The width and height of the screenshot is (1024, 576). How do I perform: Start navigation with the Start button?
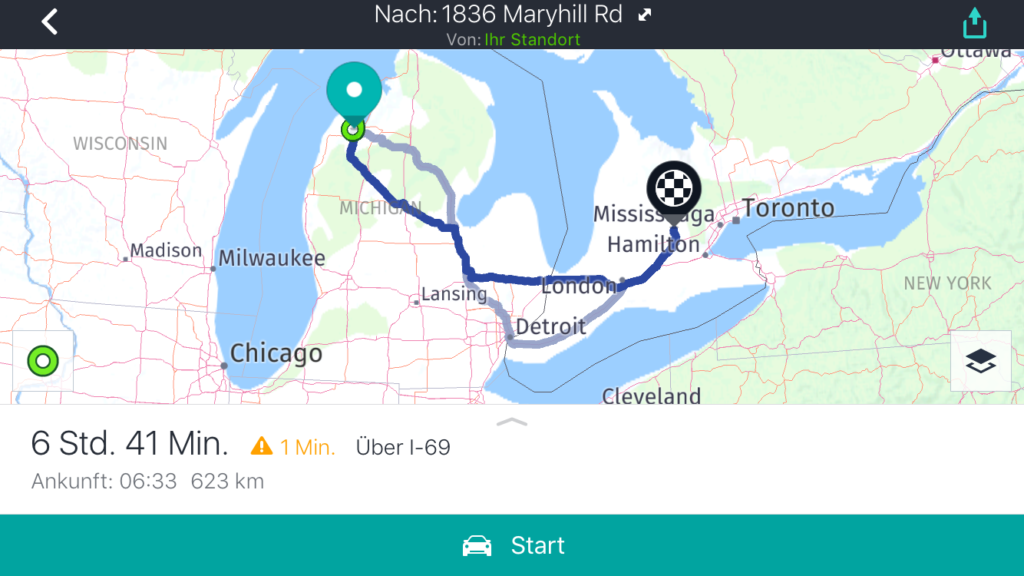point(512,545)
